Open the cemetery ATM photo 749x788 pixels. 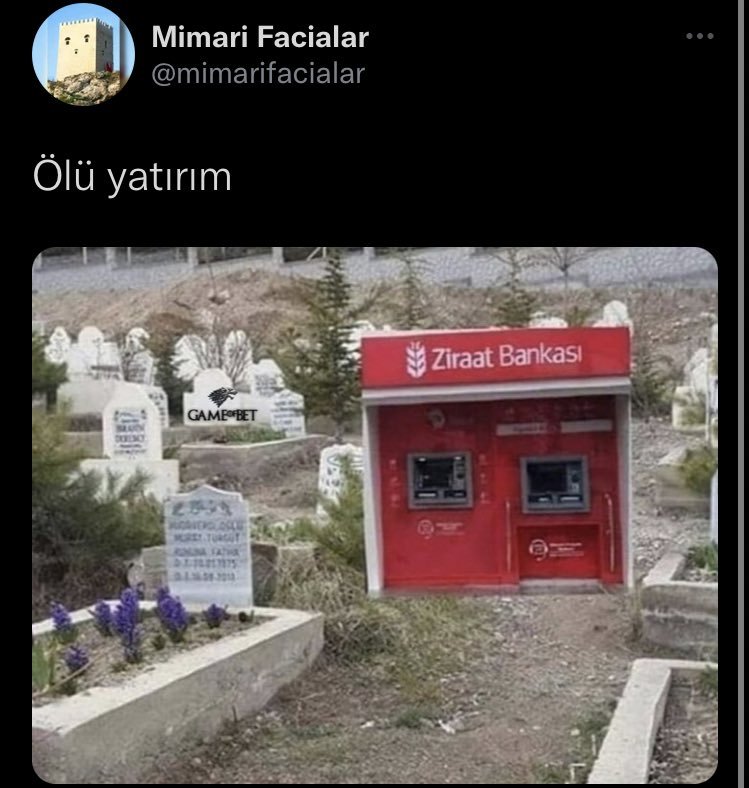pos(375,515)
